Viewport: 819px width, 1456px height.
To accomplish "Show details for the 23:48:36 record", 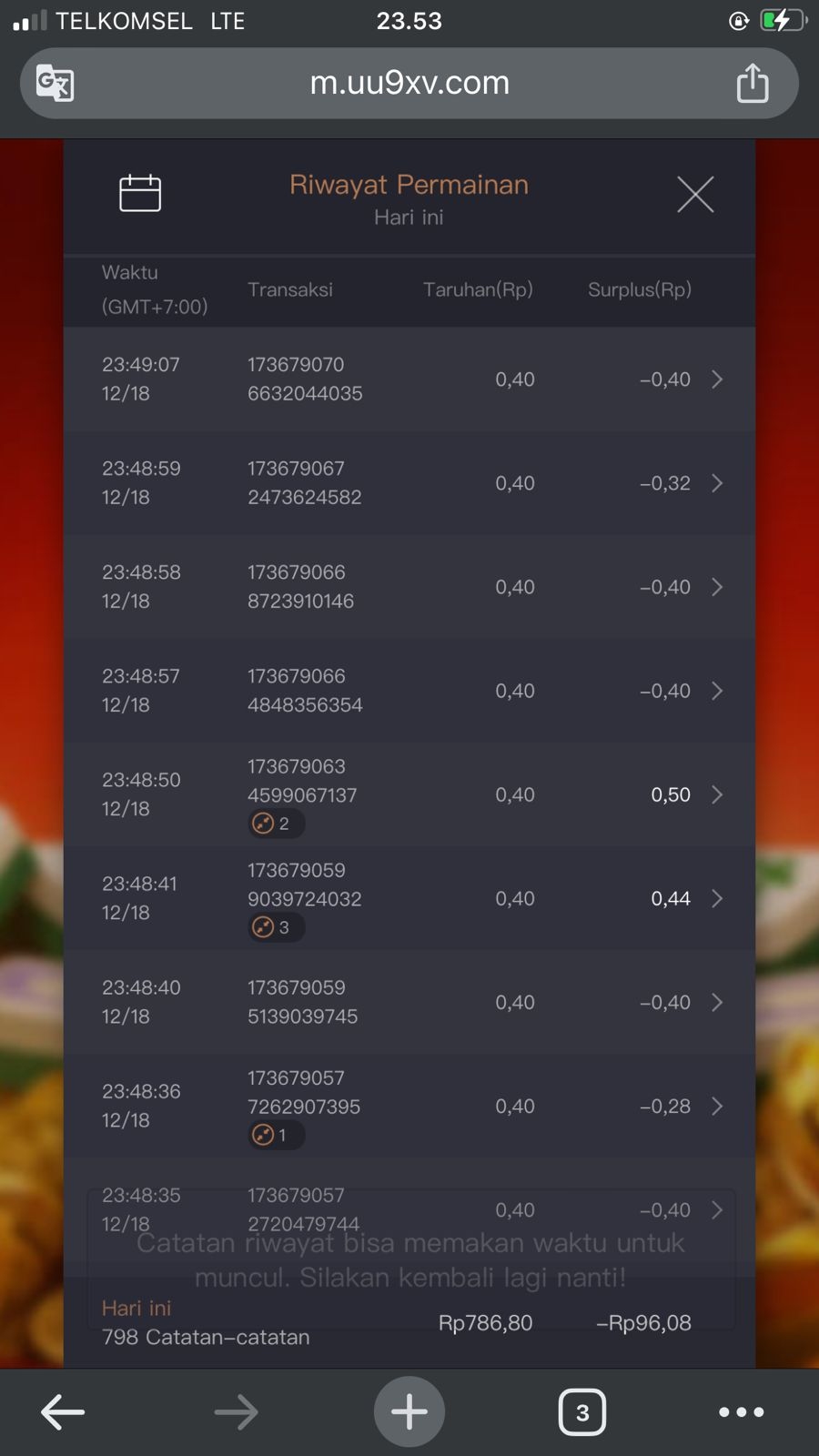I will click(716, 1106).
